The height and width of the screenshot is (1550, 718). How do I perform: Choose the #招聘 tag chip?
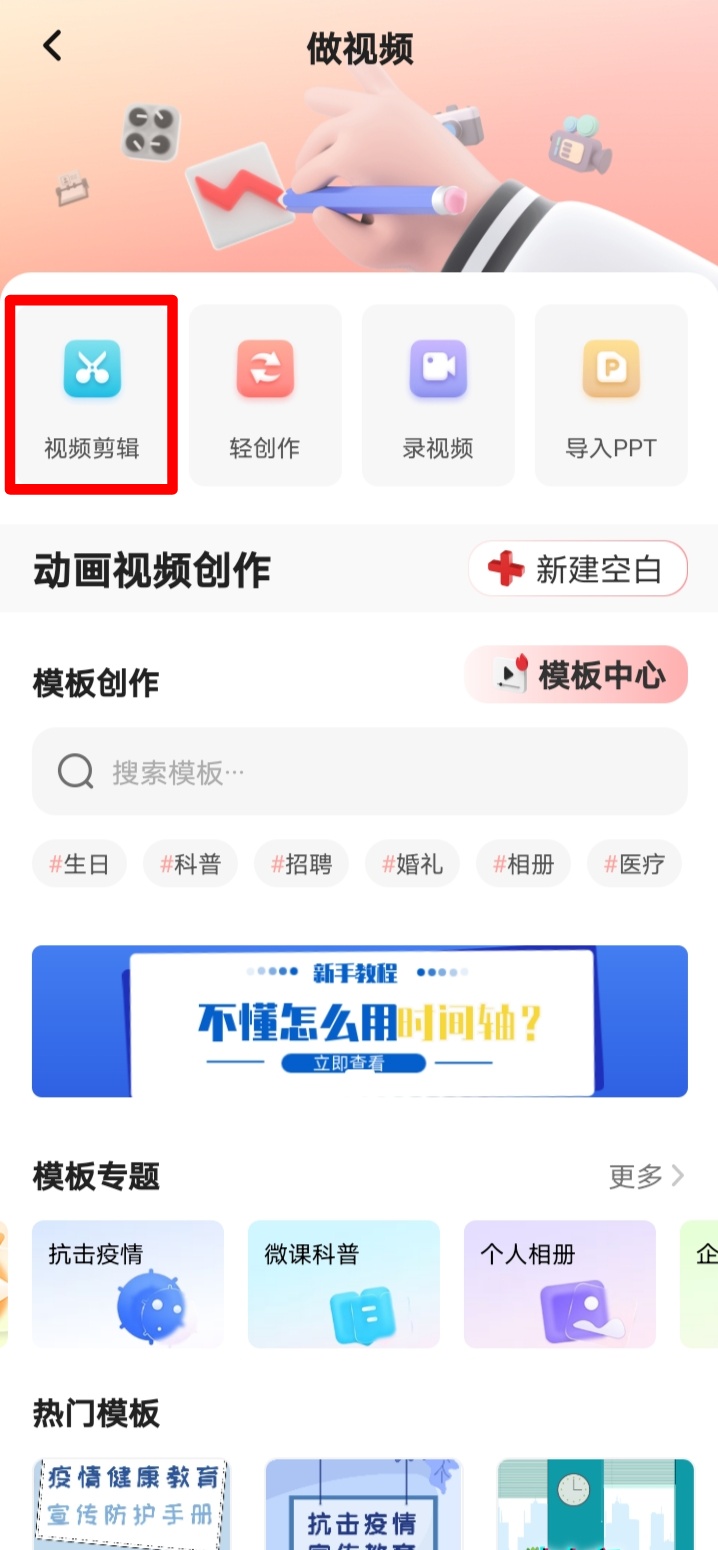301,864
